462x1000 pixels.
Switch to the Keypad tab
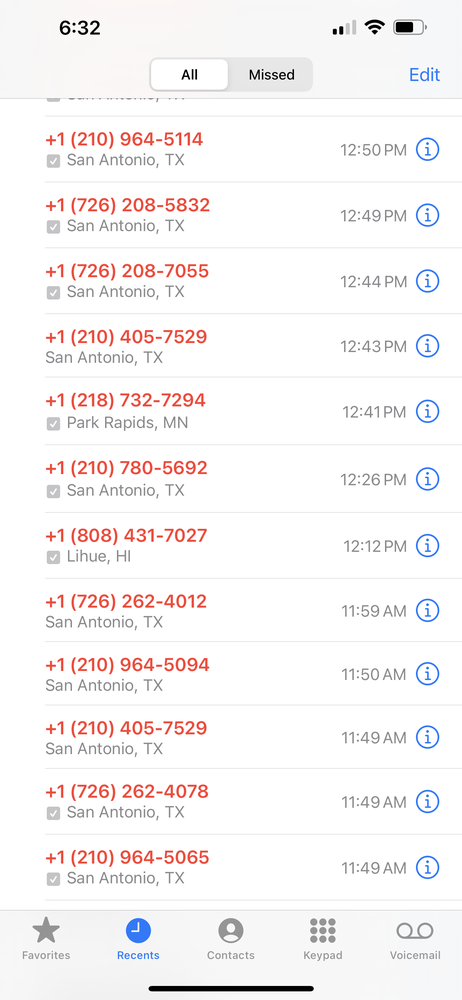(323, 938)
